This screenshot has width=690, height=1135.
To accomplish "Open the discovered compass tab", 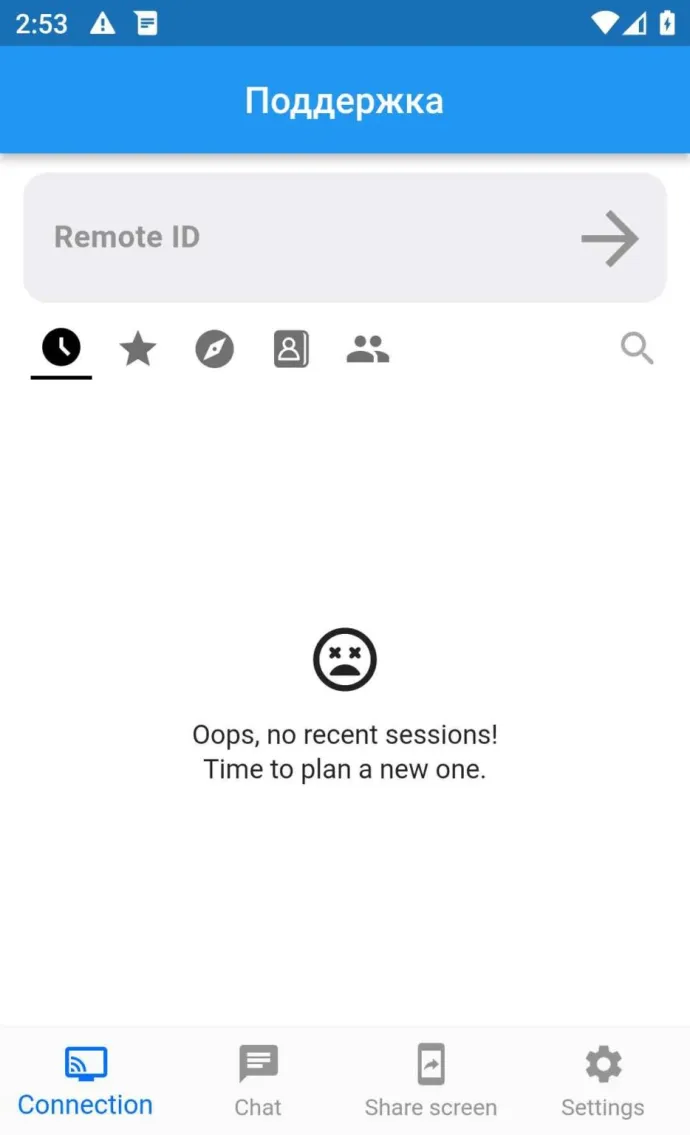I will point(214,350).
